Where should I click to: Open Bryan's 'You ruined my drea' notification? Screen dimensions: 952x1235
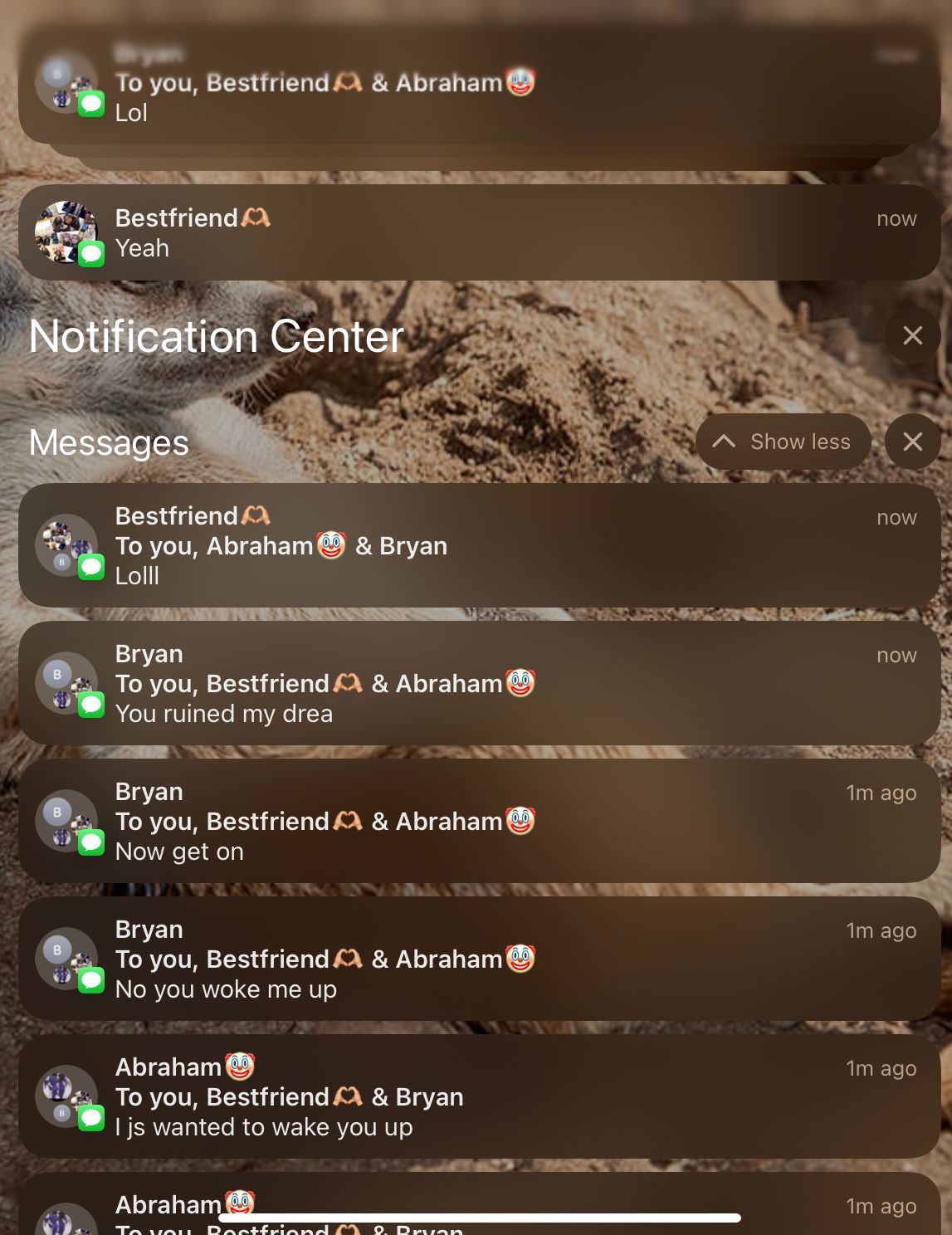[479, 683]
